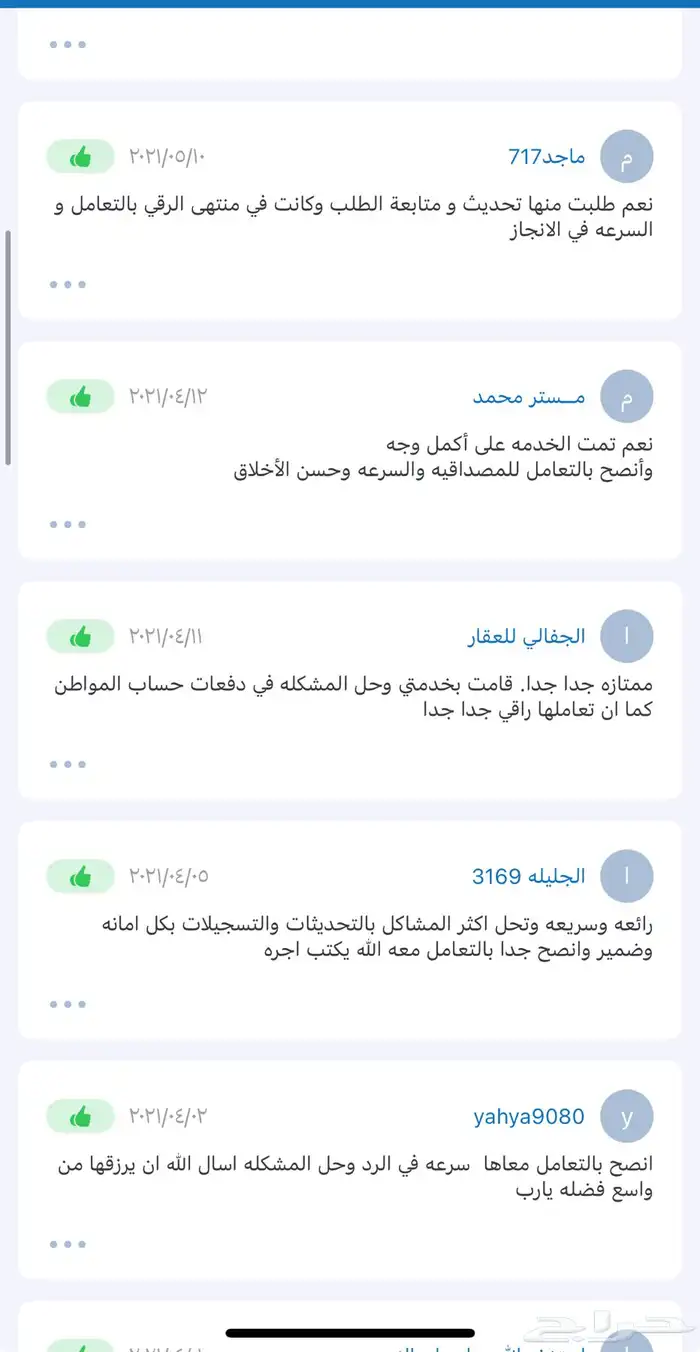Tap three dots under مـستر محمد review
This screenshot has width=700, height=1352.
68,524
